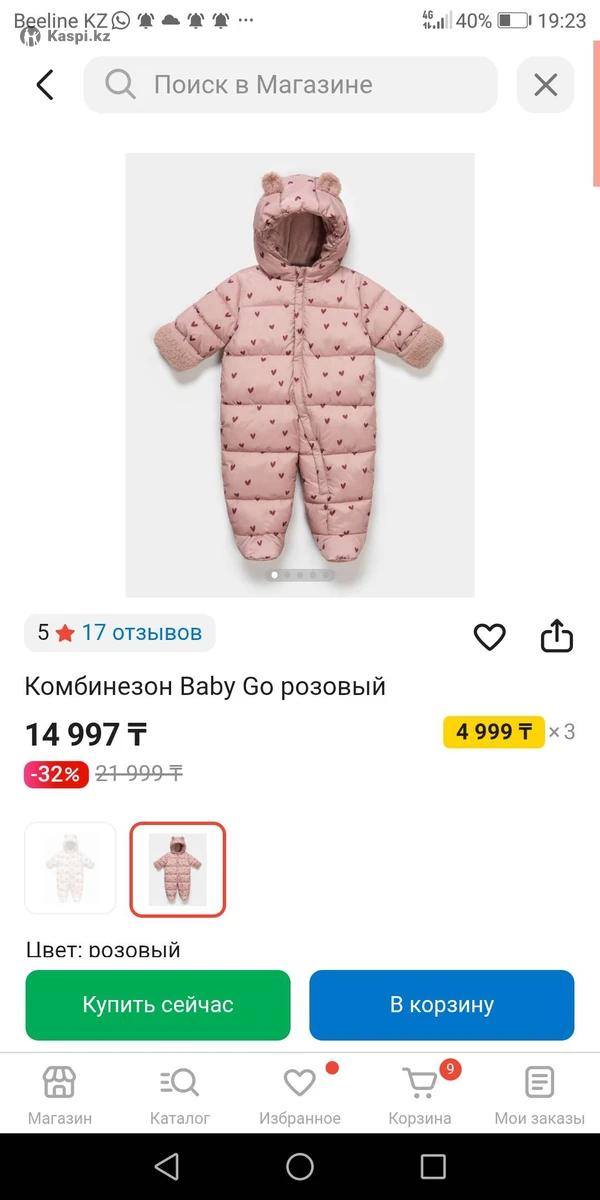Viewport: 600px width, 1200px height.
Task: Open the system recent apps button
Action: (433, 1166)
